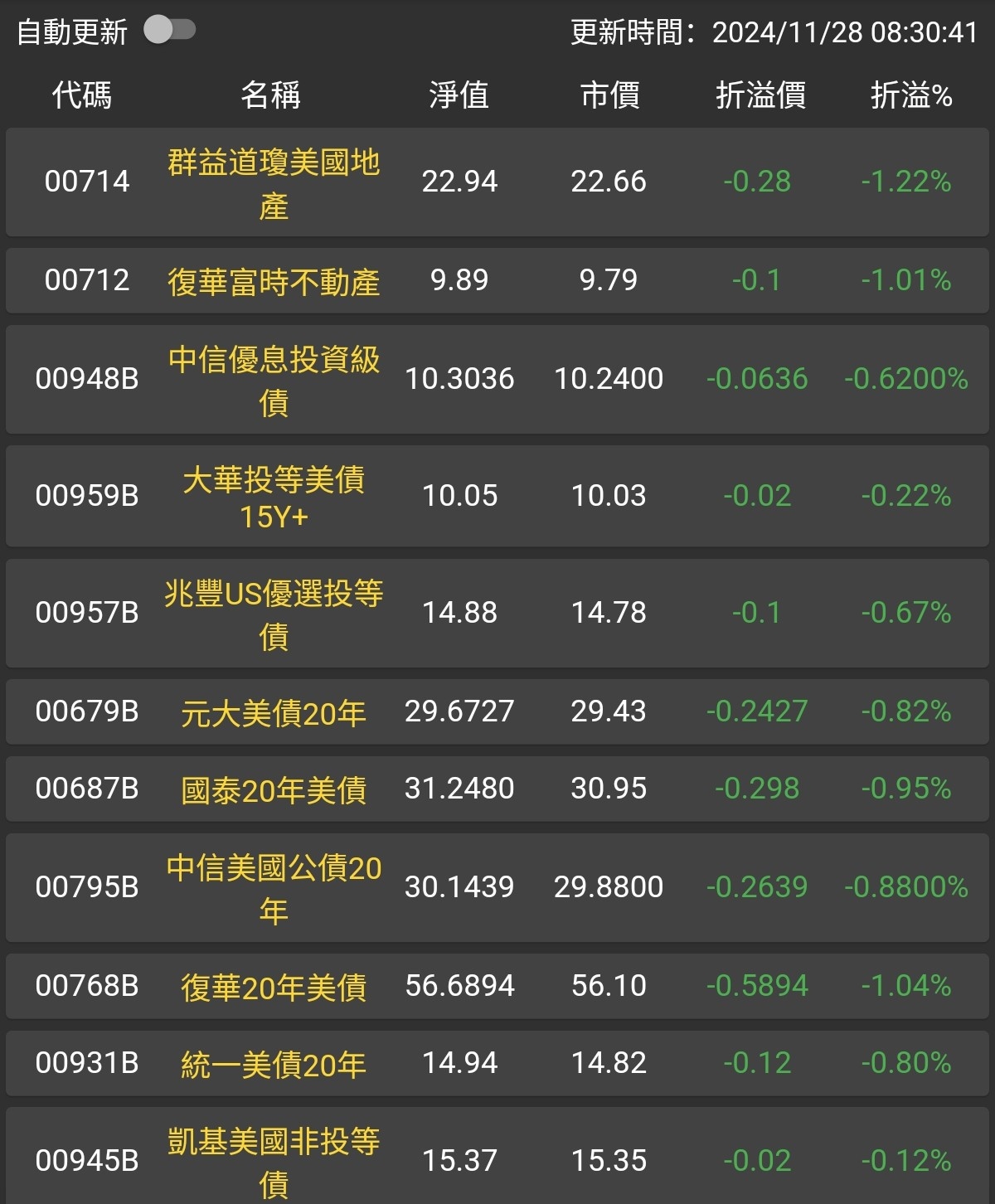Click the 名稱 column header
Screen dimensions: 995x1204
[272, 96]
